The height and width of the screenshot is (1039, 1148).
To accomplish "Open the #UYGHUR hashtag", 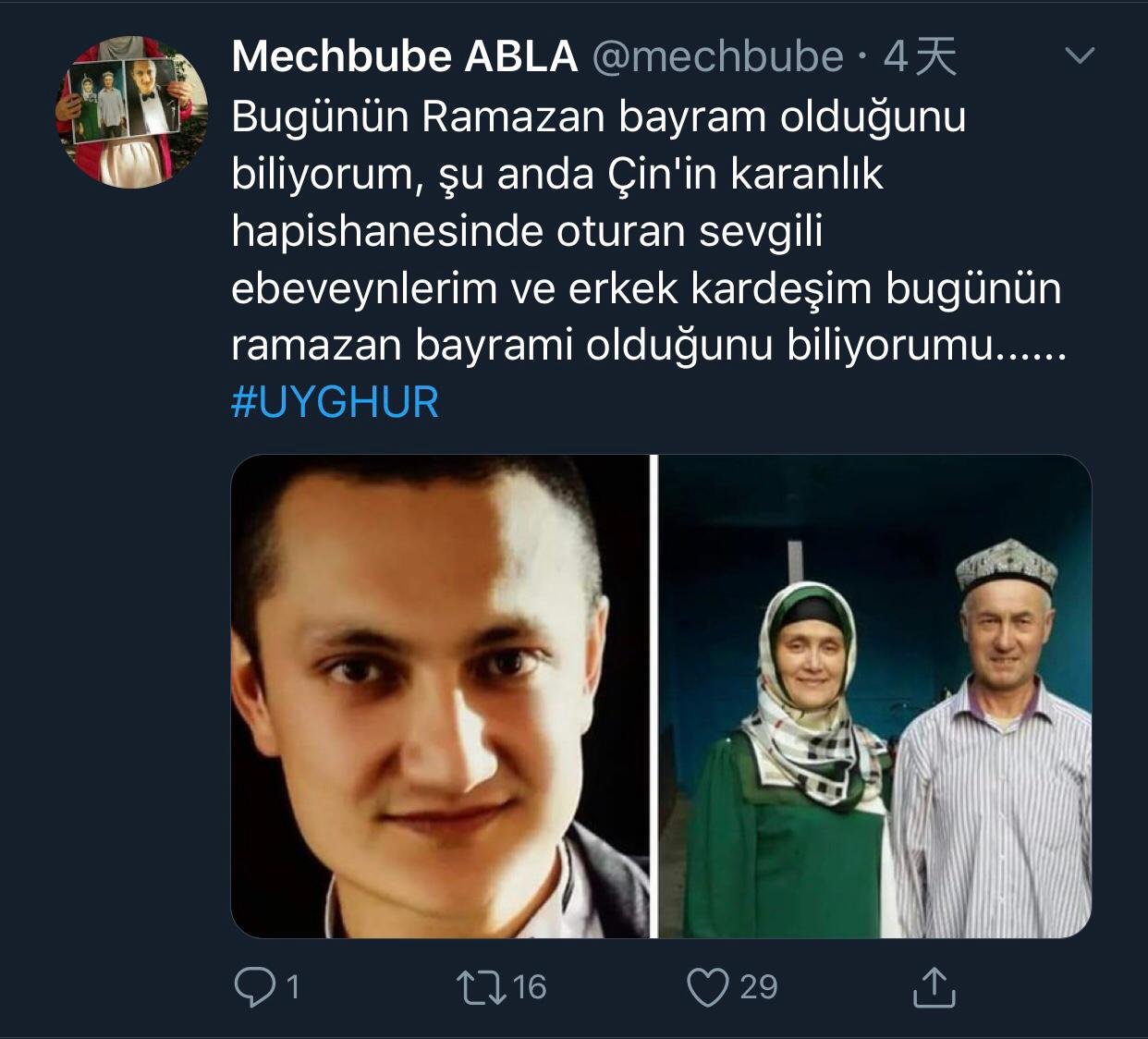I will coord(335,402).
